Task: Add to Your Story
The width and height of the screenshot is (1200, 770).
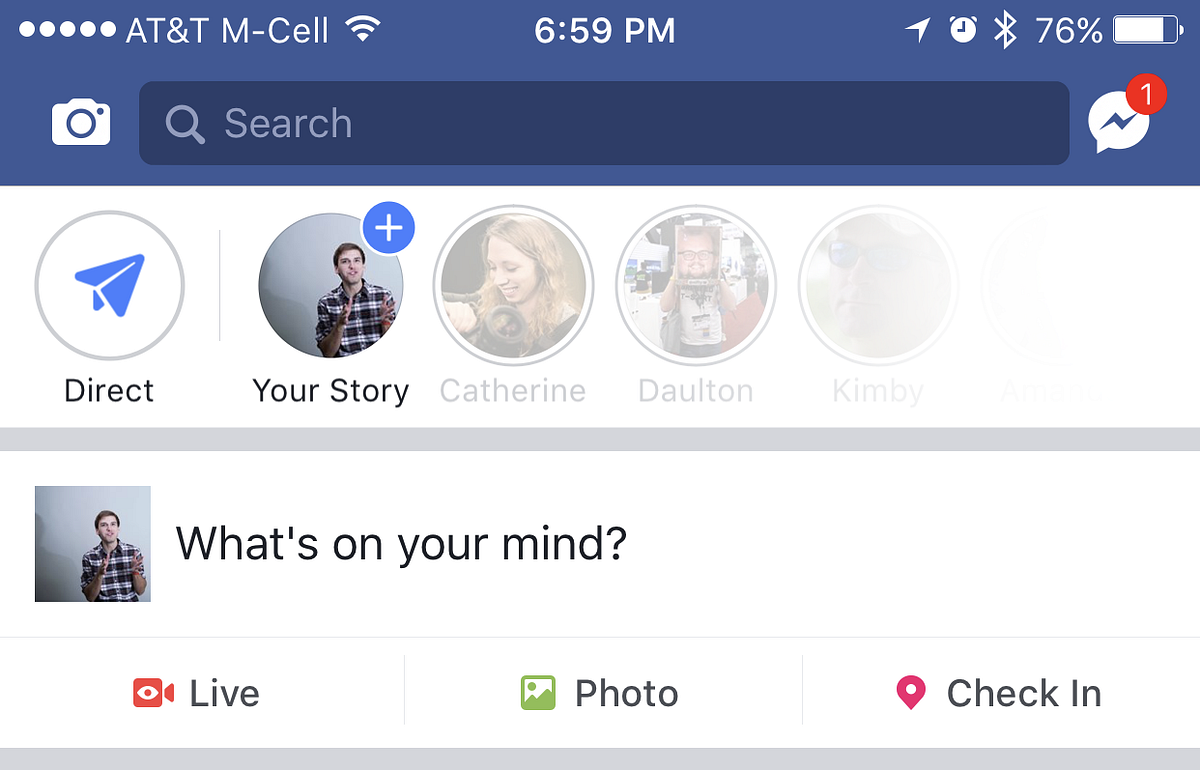Action: 388,230
